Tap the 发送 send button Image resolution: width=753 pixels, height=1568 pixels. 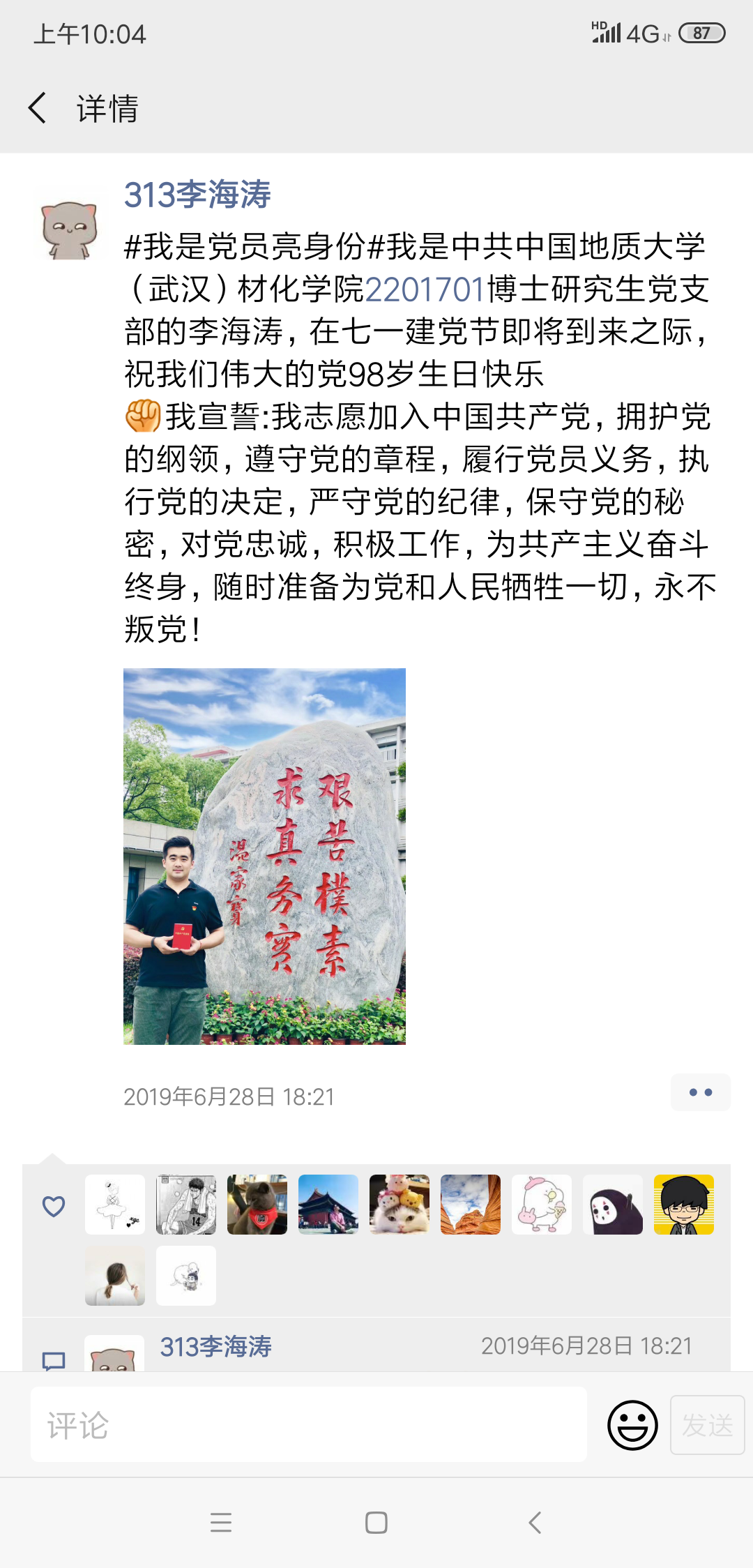(x=707, y=1425)
